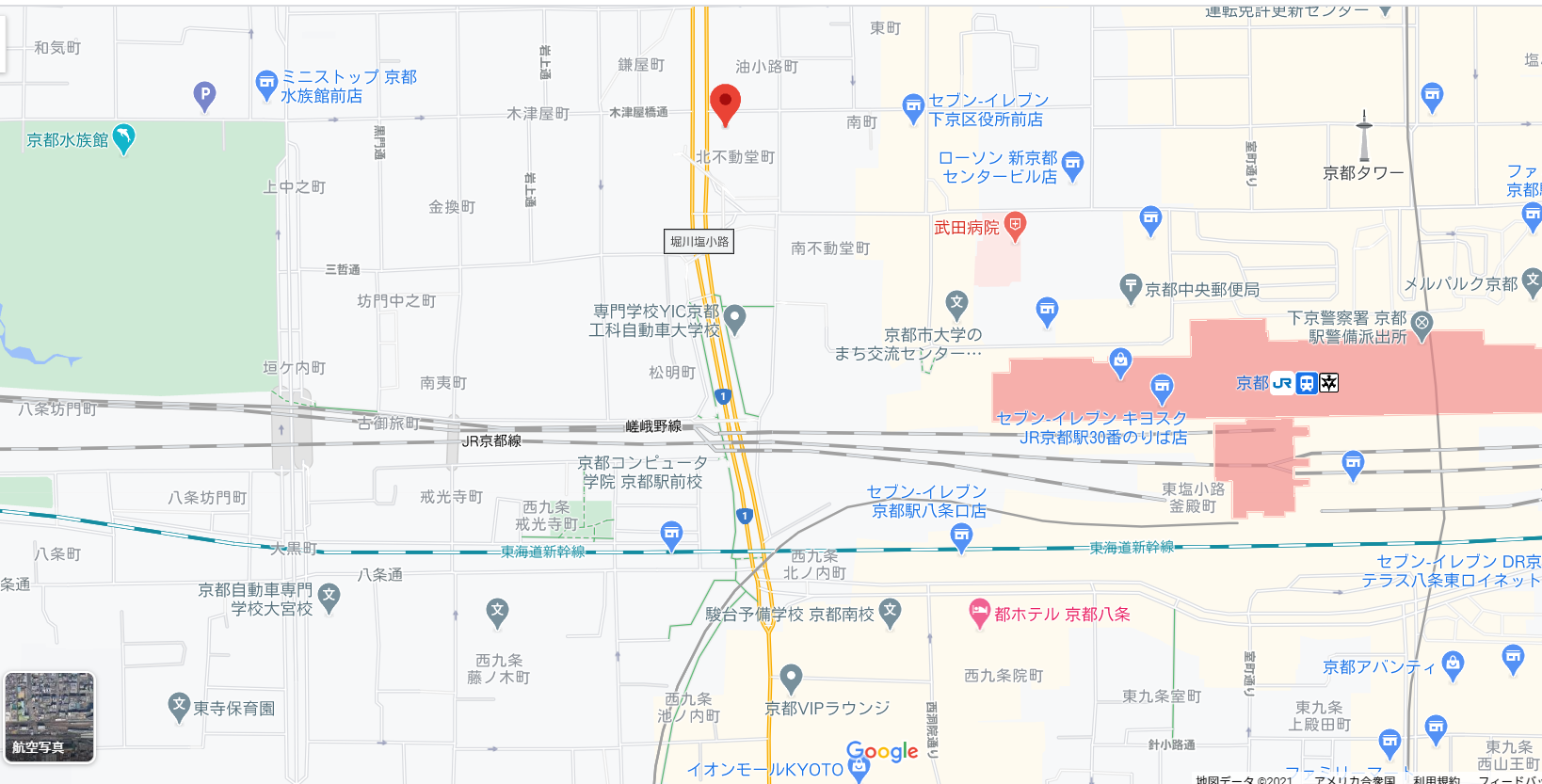This screenshot has width=1542, height=784.
Task: Open the 利用規約 terms of use link
Action: [x=1436, y=778]
